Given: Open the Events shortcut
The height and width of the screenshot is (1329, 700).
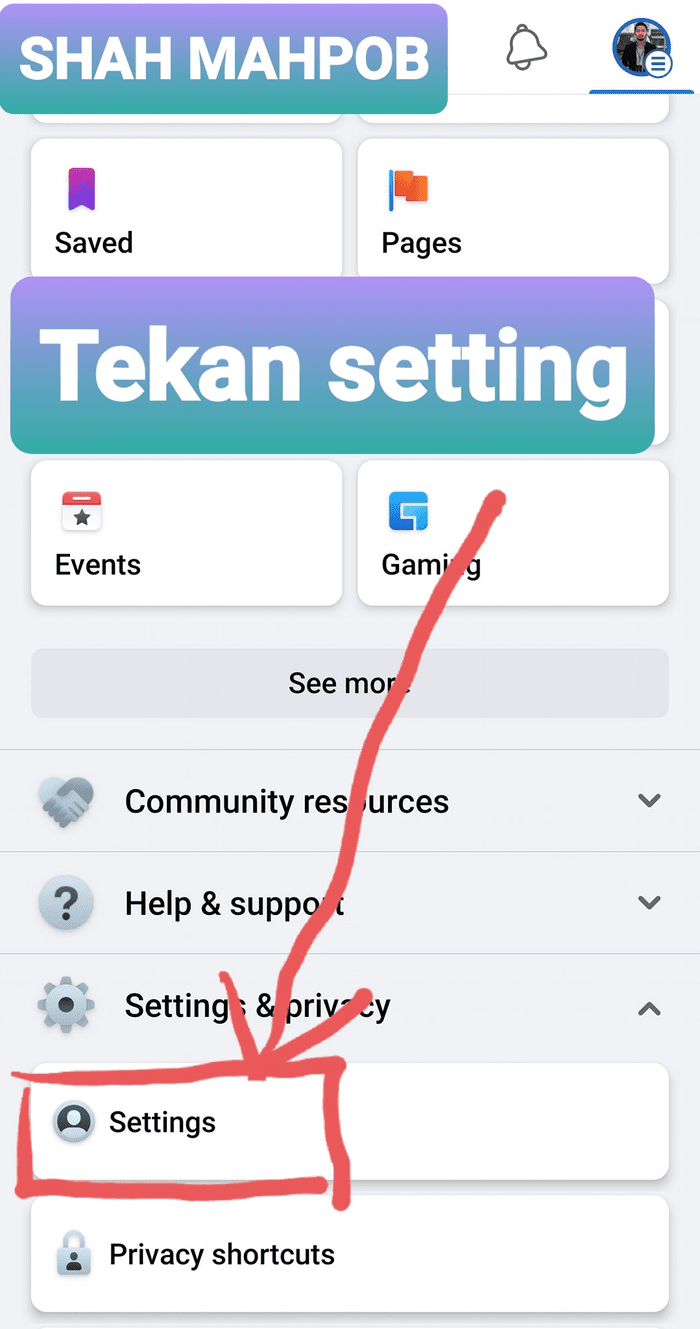Looking at the screenshot, I should pyautogui.click(x=187, y=533).
